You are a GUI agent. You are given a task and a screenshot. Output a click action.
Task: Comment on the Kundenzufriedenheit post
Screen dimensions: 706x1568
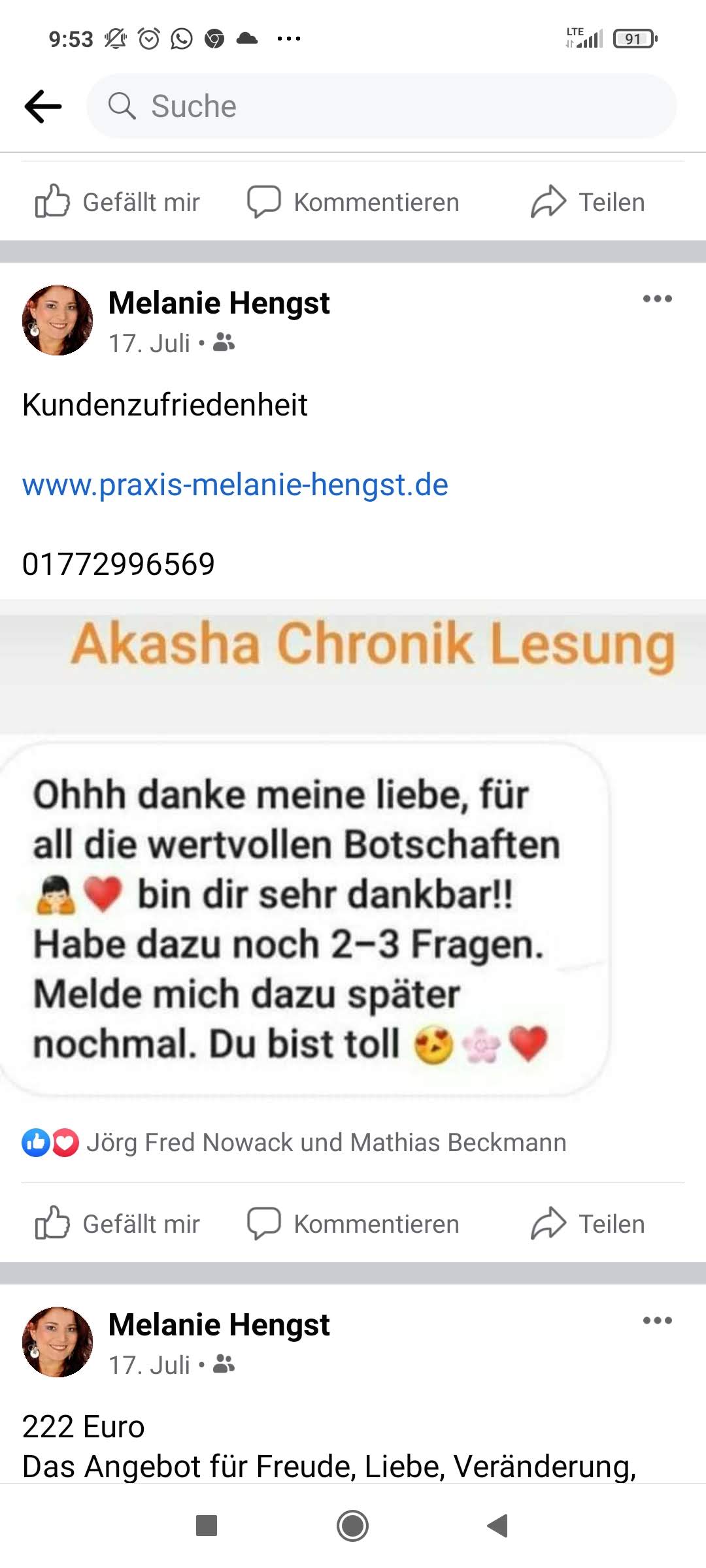click(353, 1224)
